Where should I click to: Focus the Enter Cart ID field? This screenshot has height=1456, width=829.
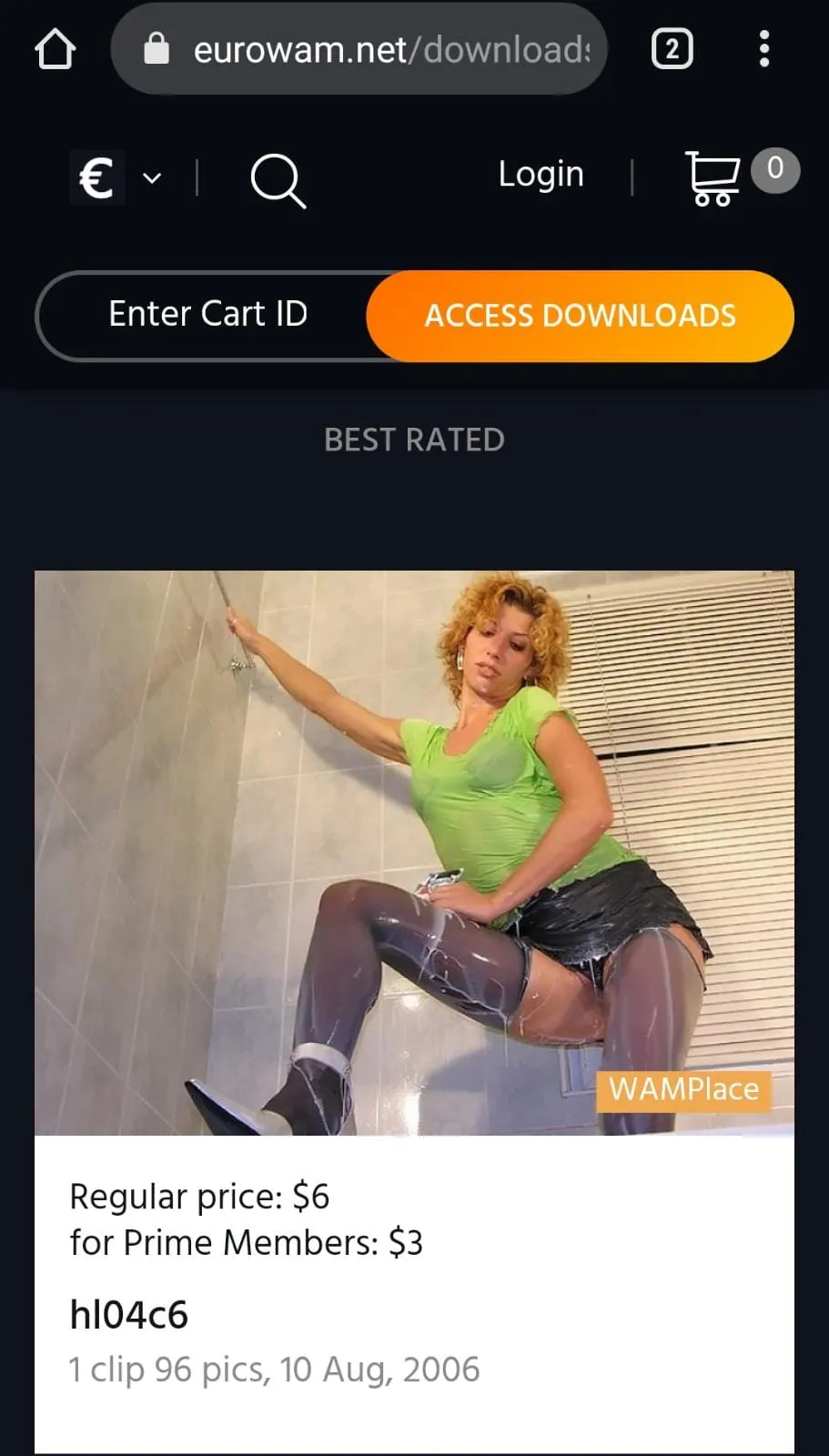click(x=207, y=315)
